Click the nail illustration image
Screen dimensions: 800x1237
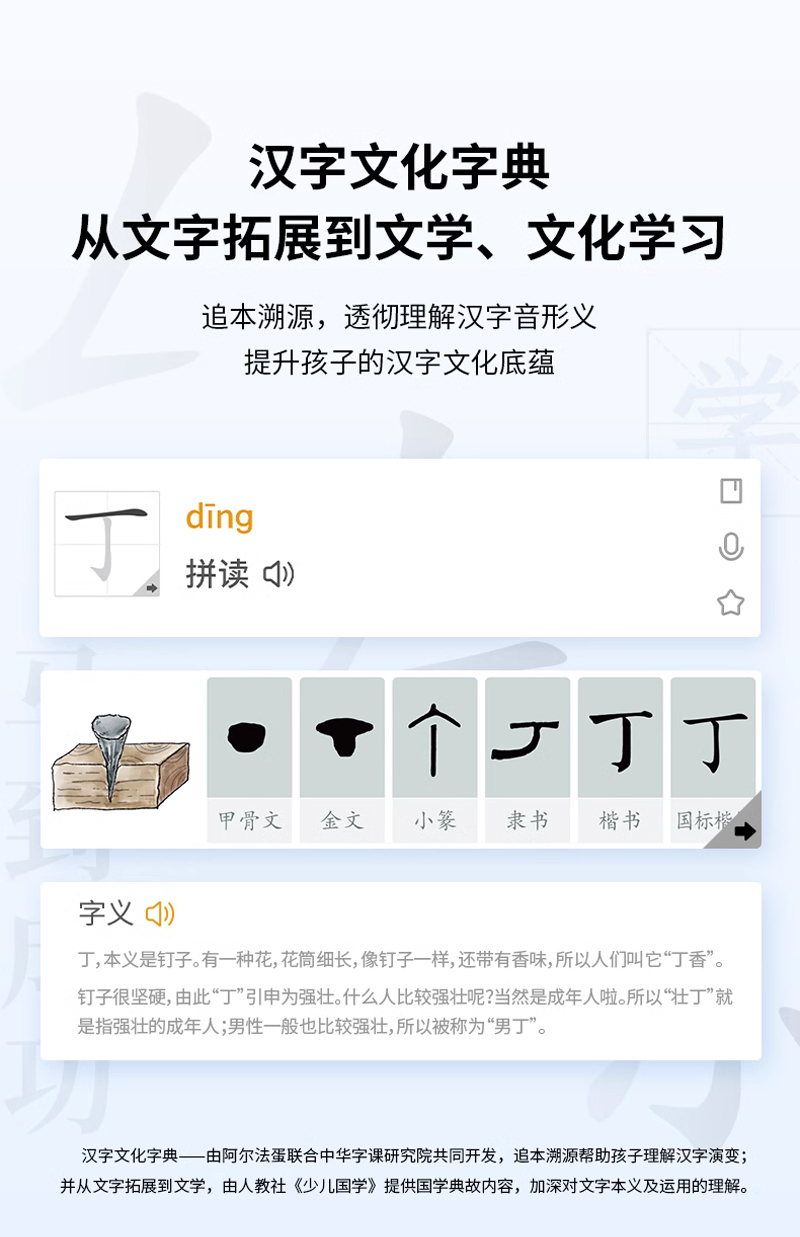(120, 760)
